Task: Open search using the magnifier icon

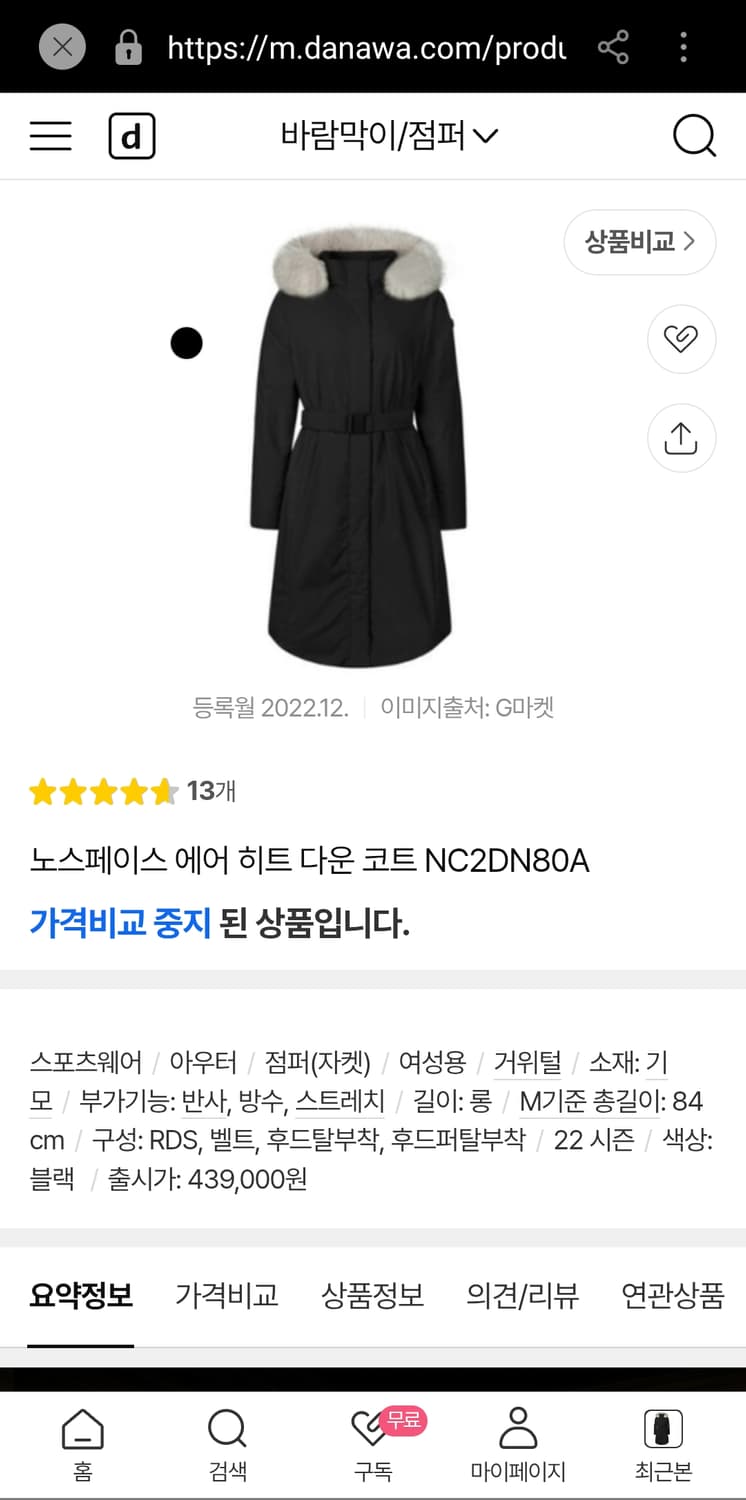Action: 695,136
